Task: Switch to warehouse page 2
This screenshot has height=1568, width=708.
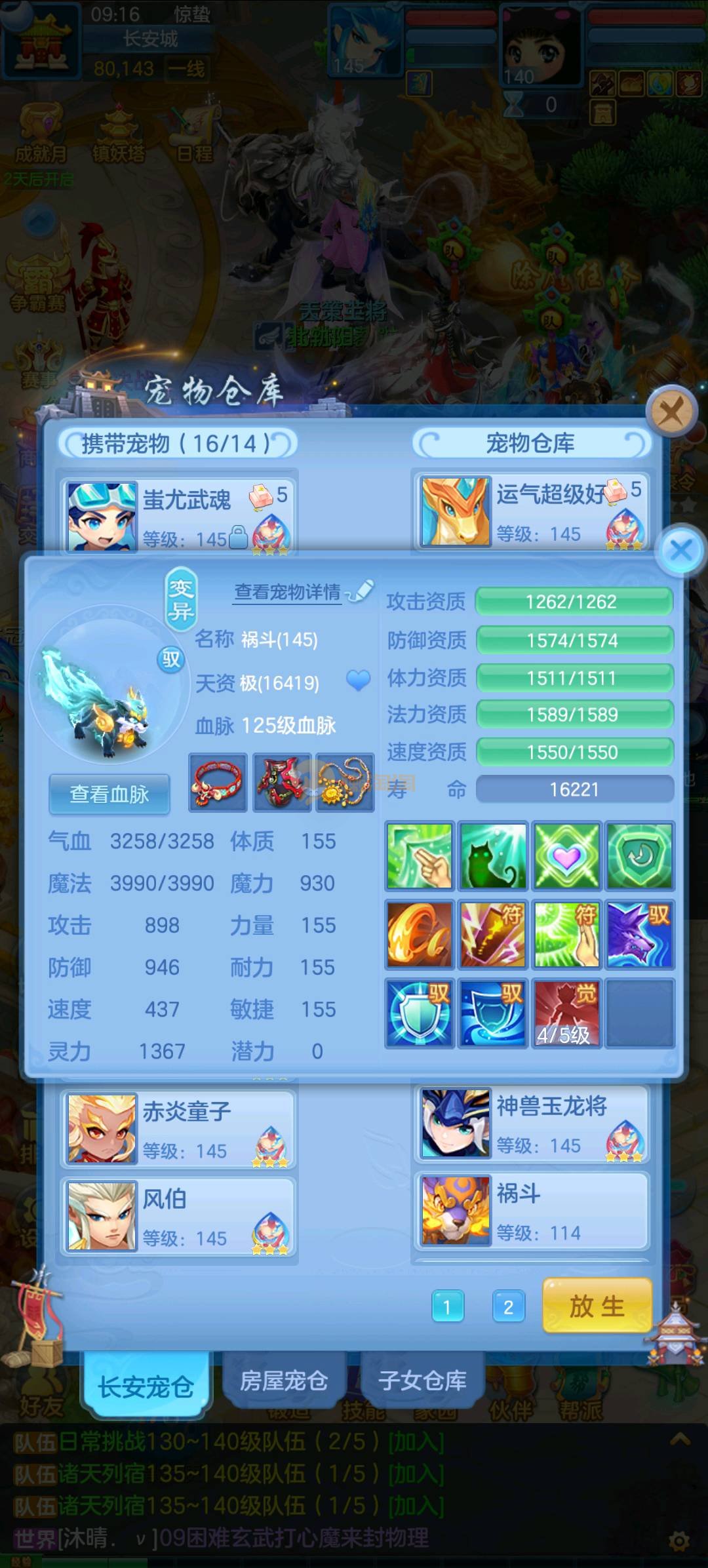Action: coord(508,1307)
